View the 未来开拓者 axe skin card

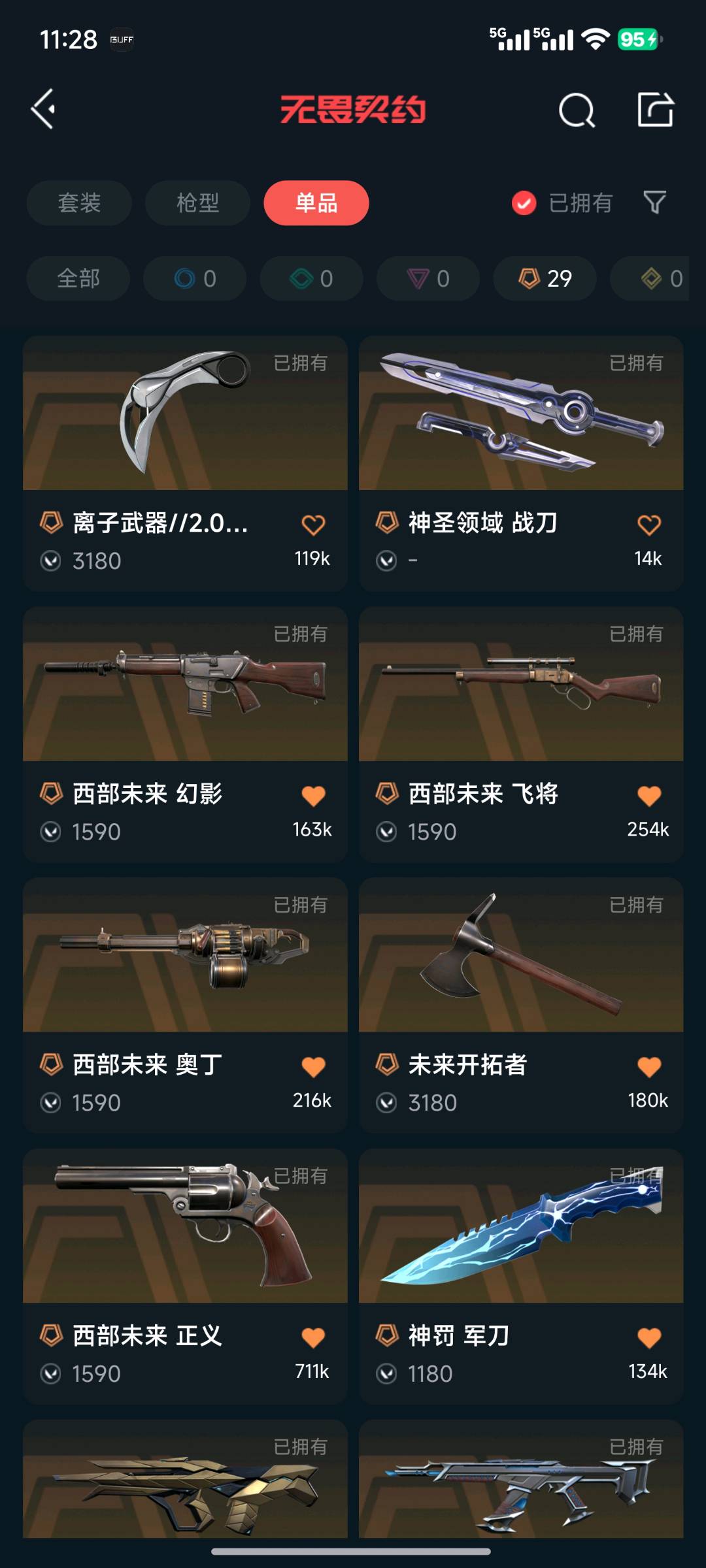tap(521, 956)
